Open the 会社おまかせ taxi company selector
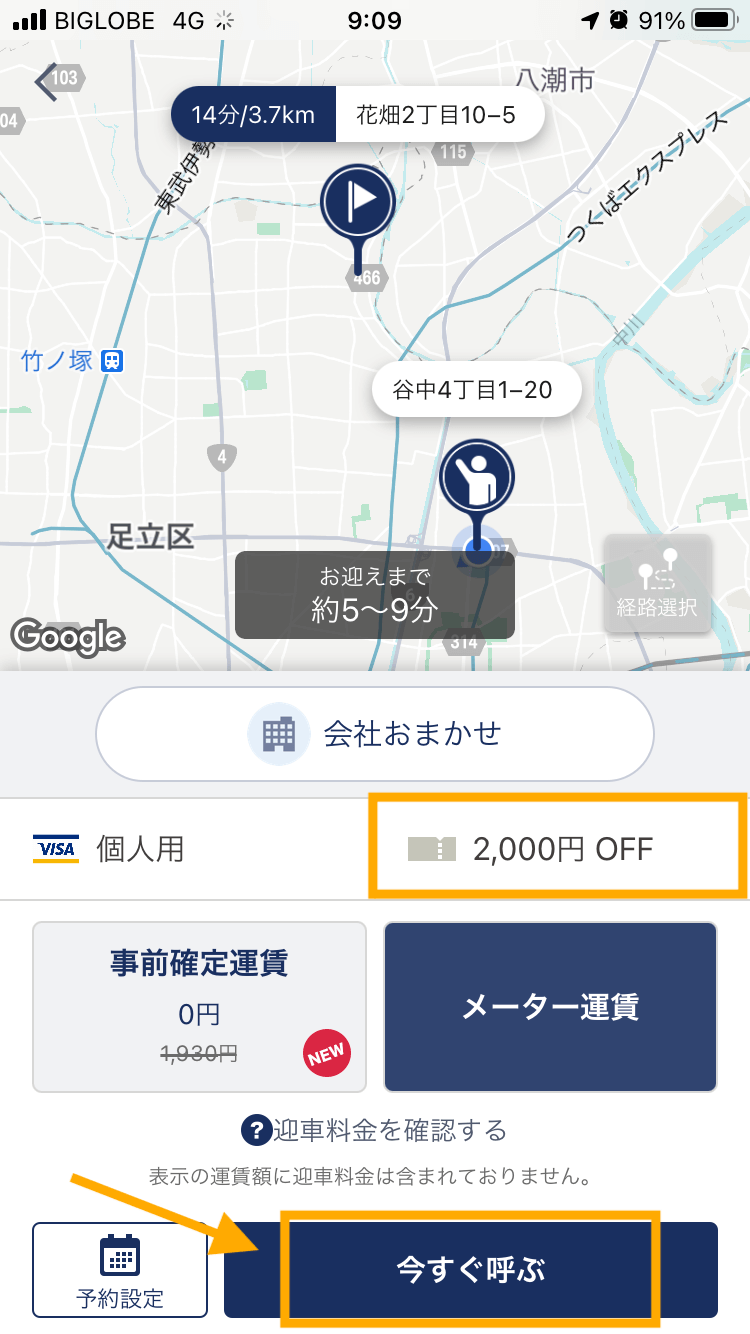Screen dimensions: 750x1334 [374, 735]
